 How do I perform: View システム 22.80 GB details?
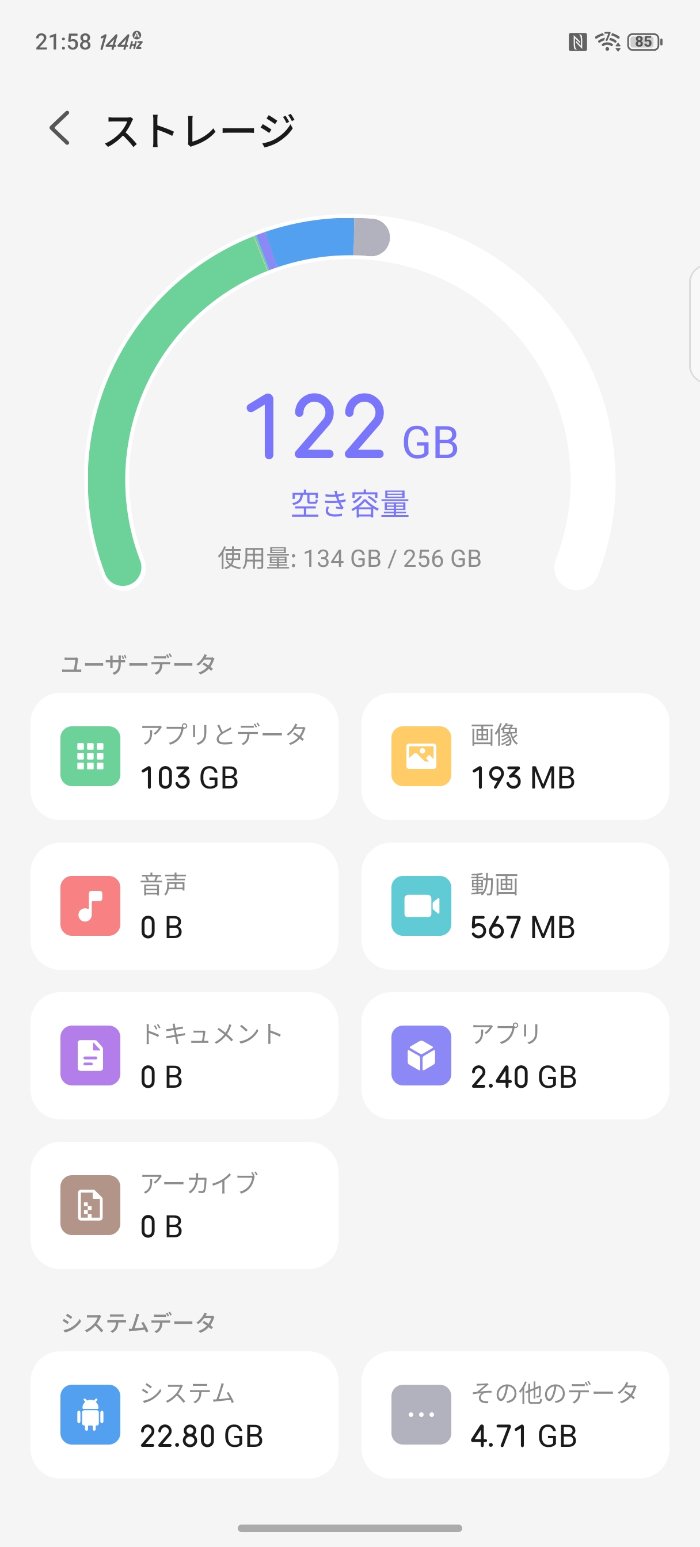click(x=184, y=1414)
